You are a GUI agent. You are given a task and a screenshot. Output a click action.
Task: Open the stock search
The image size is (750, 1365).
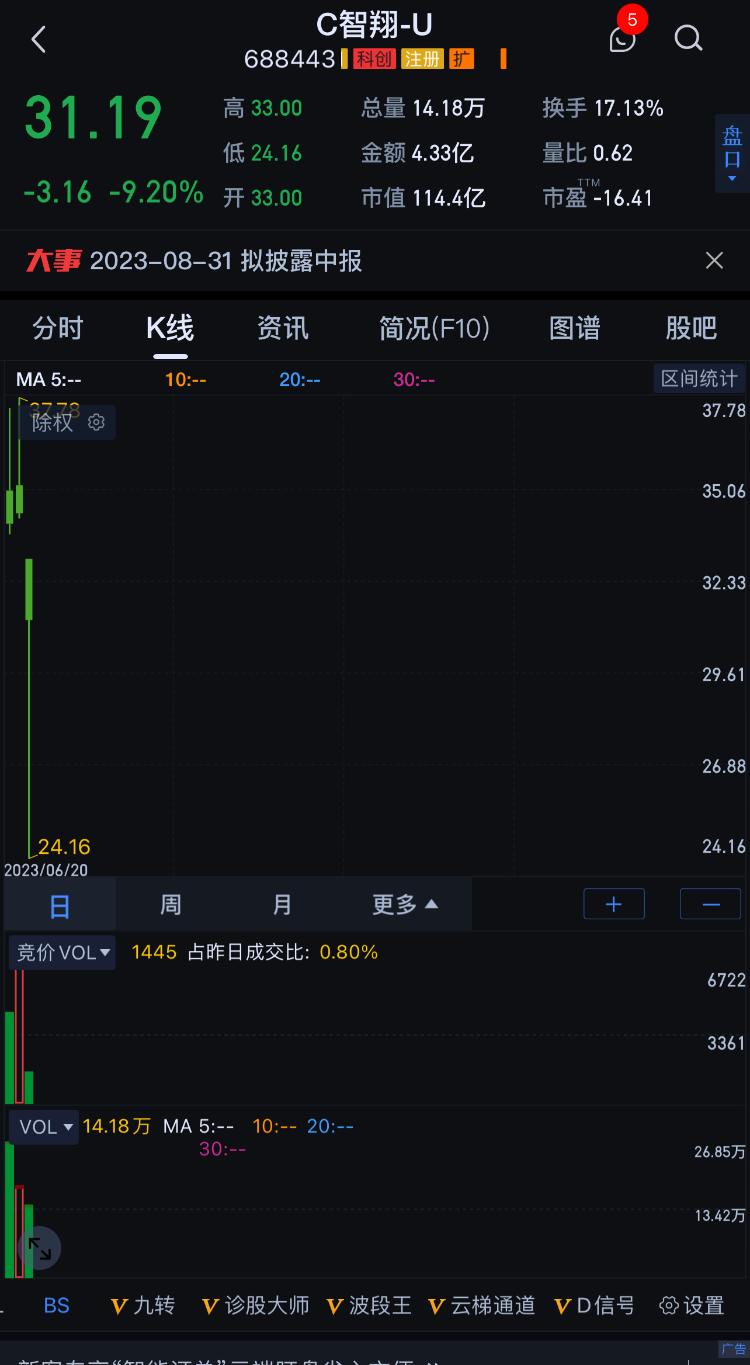[689, 39]
